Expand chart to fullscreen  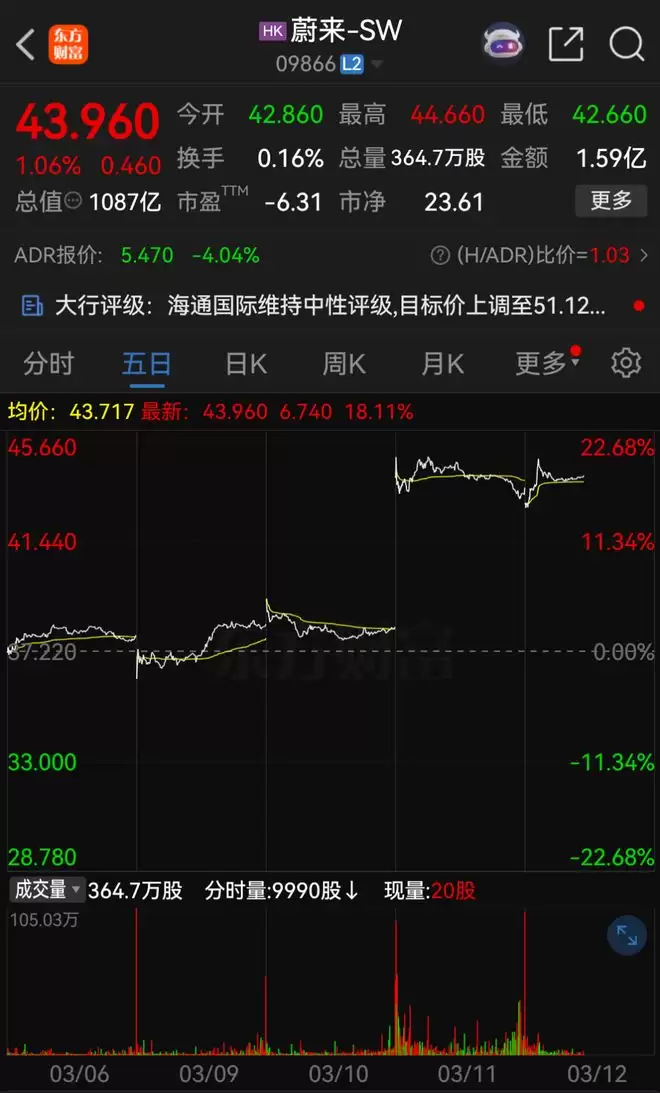(627, 936)
